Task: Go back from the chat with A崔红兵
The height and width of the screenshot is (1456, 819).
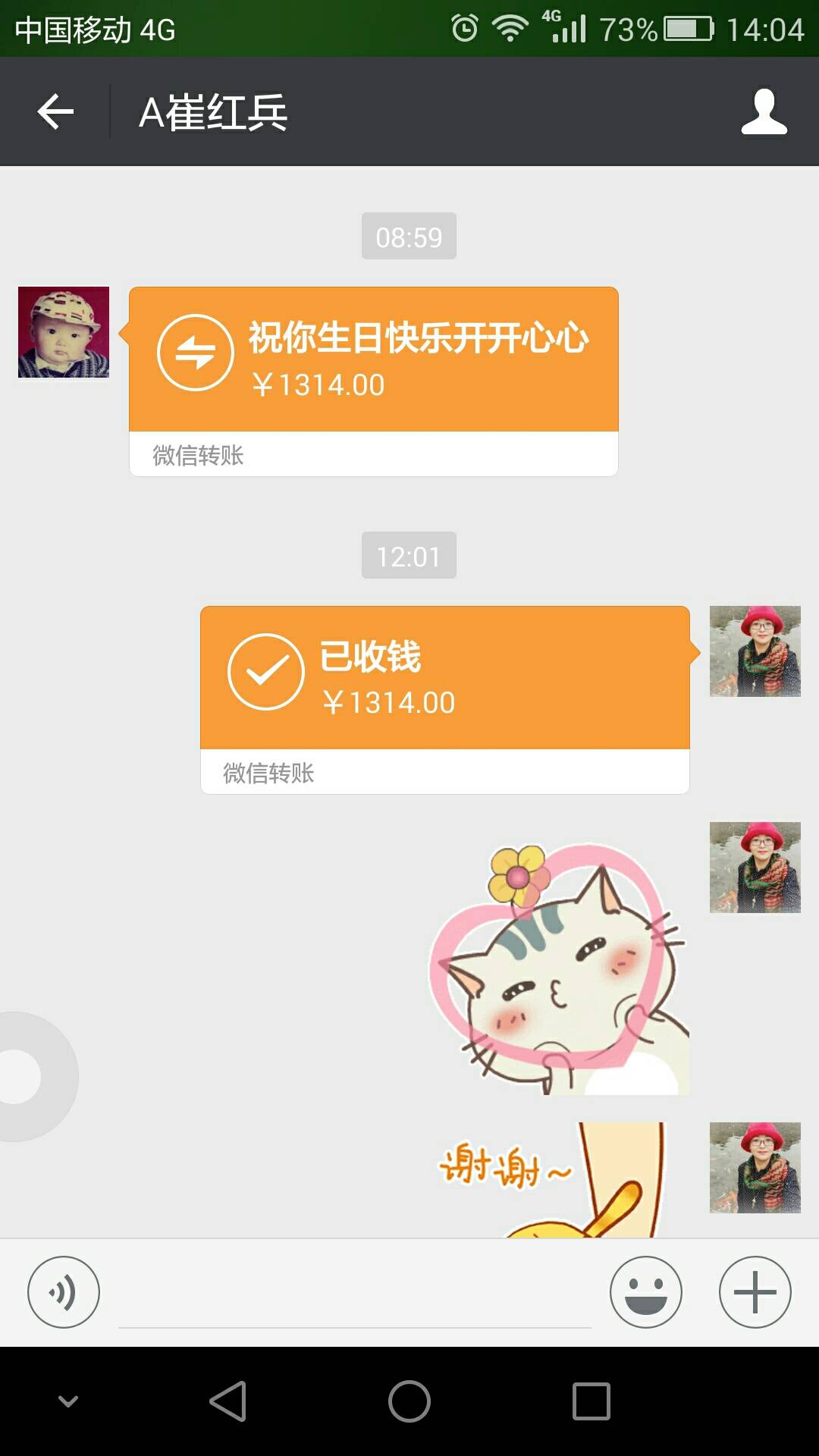Action: point(55,112)
